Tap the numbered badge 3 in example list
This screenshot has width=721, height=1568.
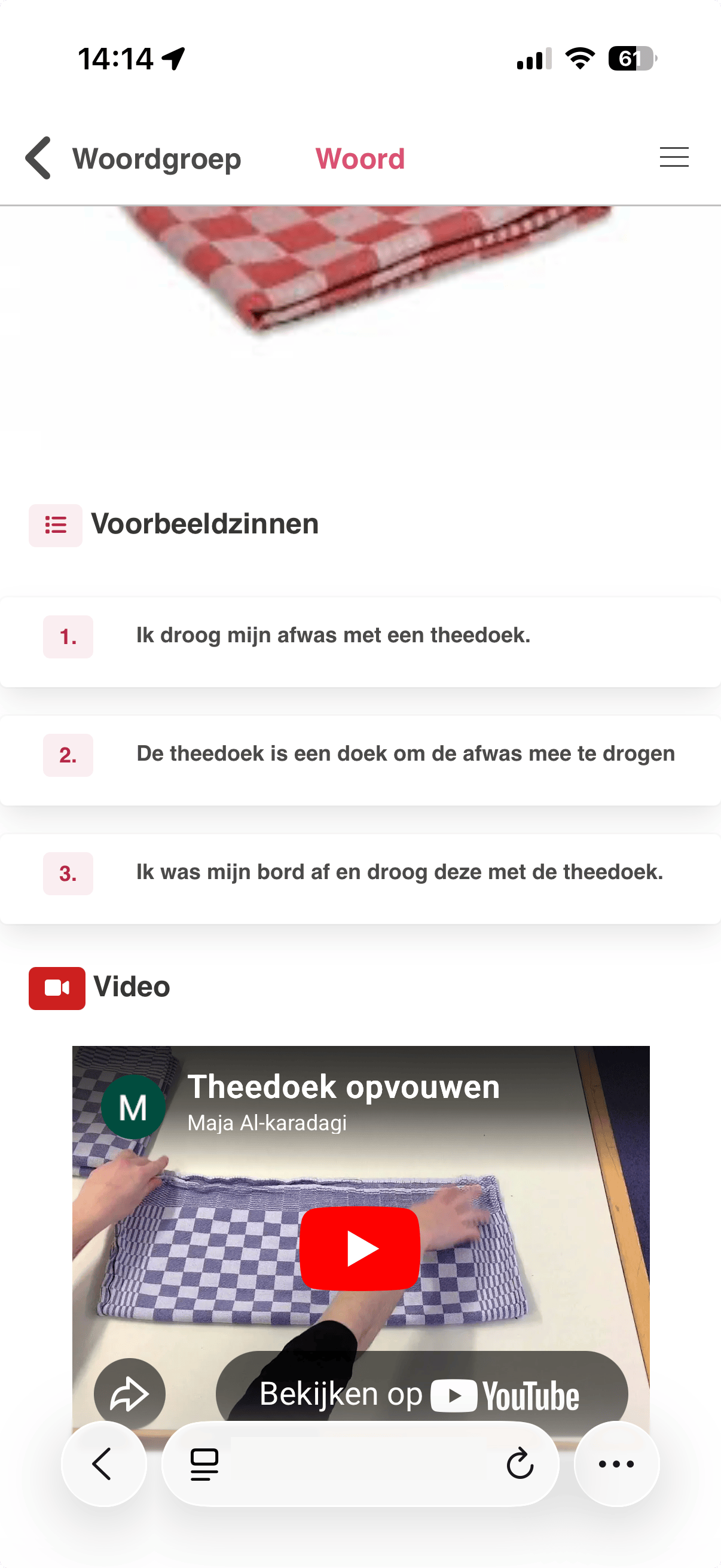coord(68,874)
